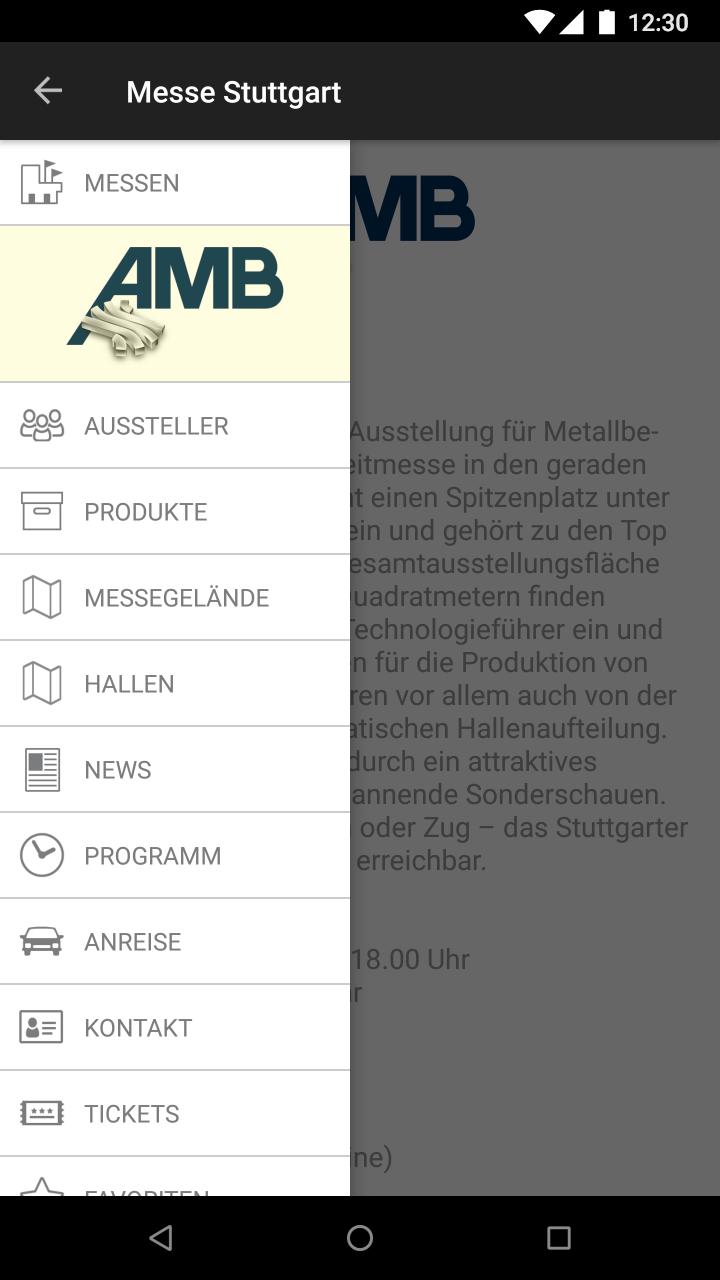Click the ANREISE car icon
Image resolution: width=720 pixels, height=1280 pixels.
(x=42, y=941)
